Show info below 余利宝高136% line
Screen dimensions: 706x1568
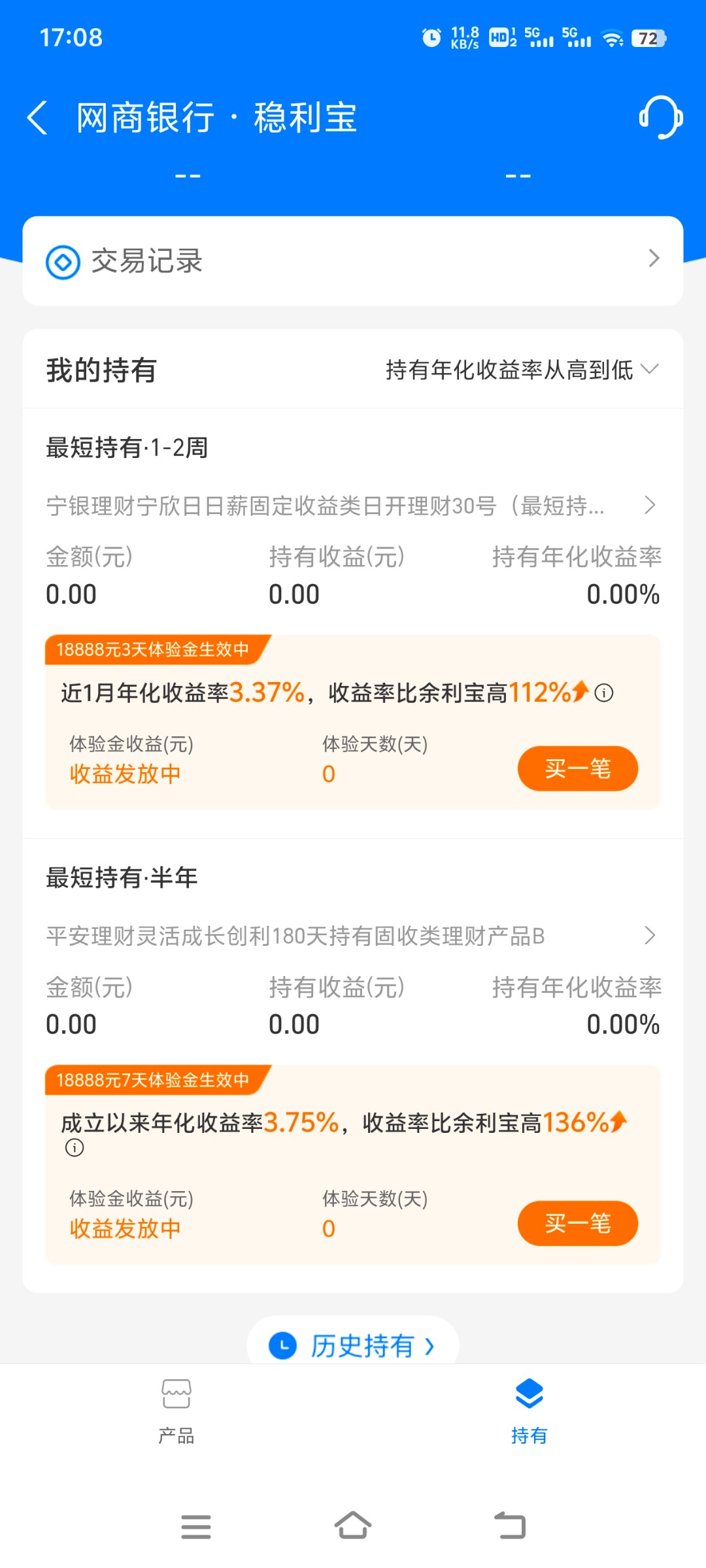coord(75,1148)
